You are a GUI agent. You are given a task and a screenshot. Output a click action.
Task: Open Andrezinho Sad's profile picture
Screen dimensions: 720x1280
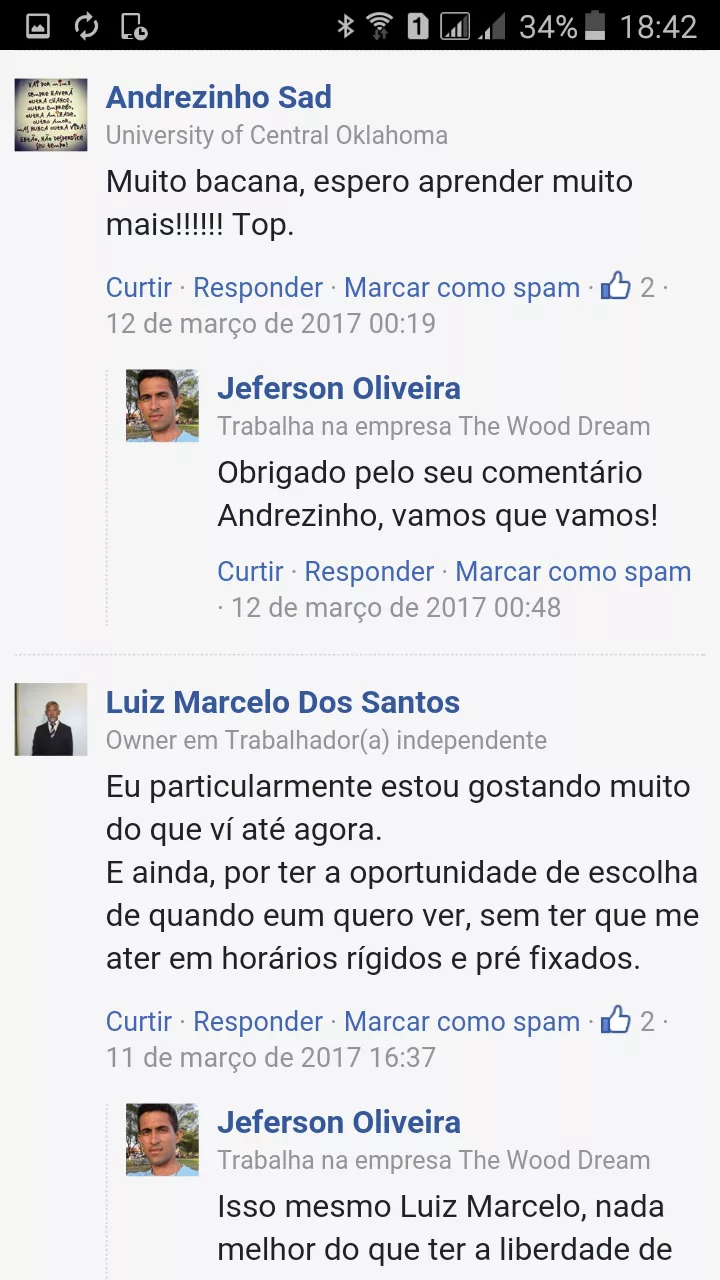point(51,115)
